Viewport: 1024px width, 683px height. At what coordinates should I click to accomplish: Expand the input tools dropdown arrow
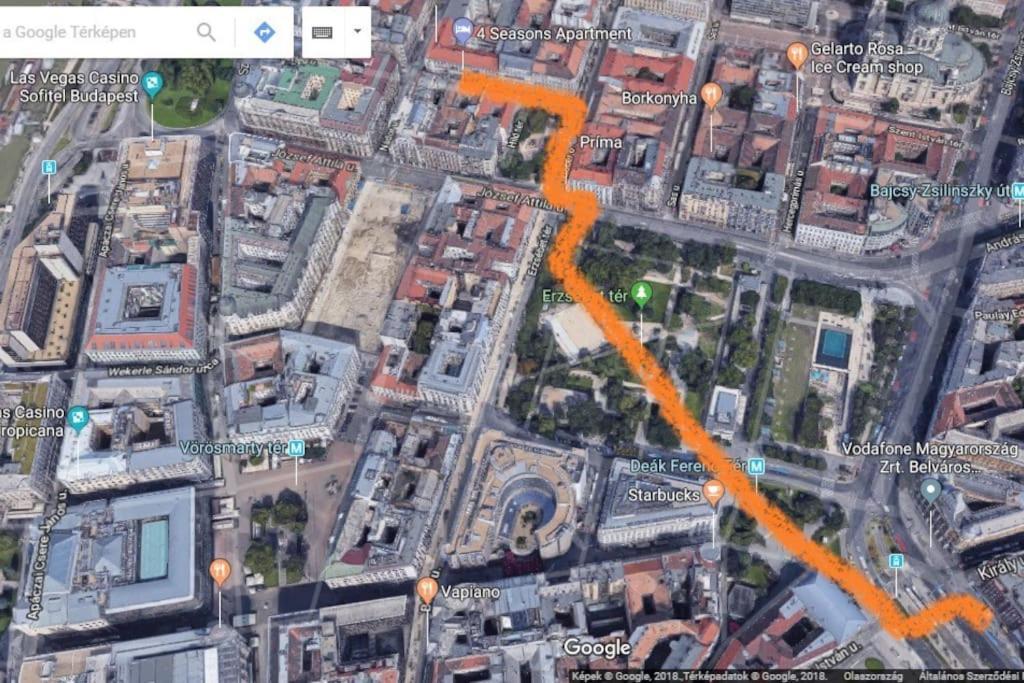point(357,32)
